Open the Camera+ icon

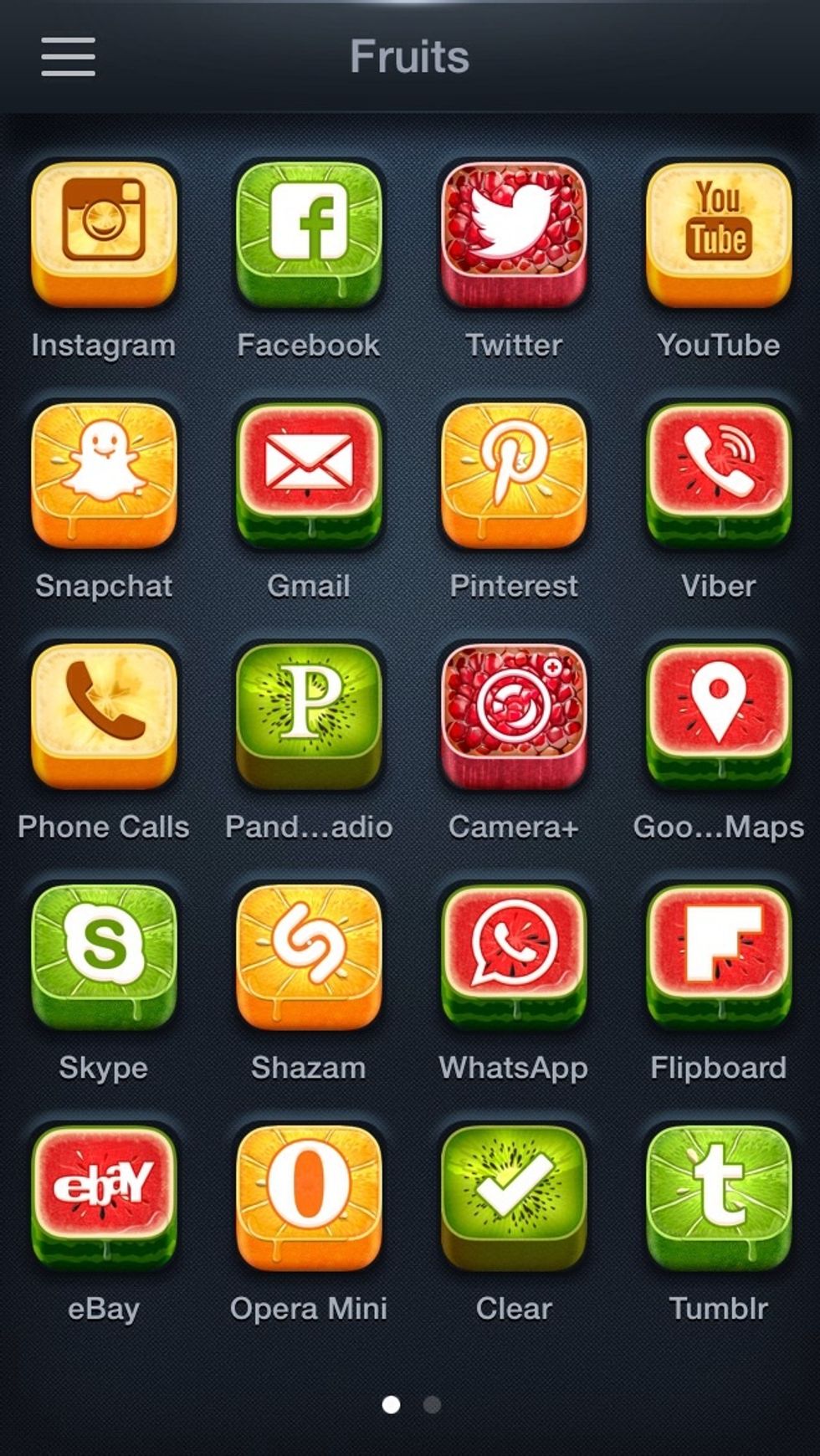[514, 717]
